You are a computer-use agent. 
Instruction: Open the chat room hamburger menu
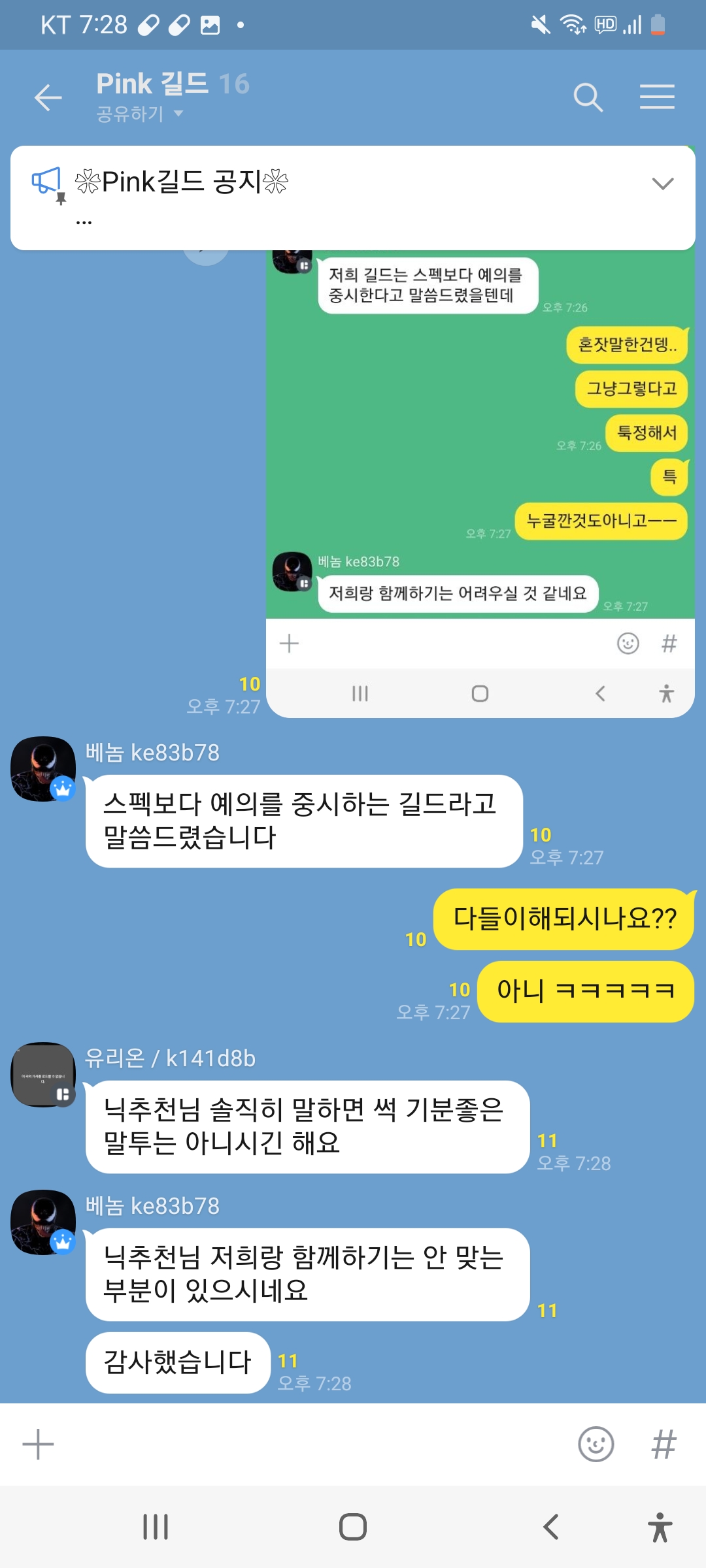coord(657,97)
